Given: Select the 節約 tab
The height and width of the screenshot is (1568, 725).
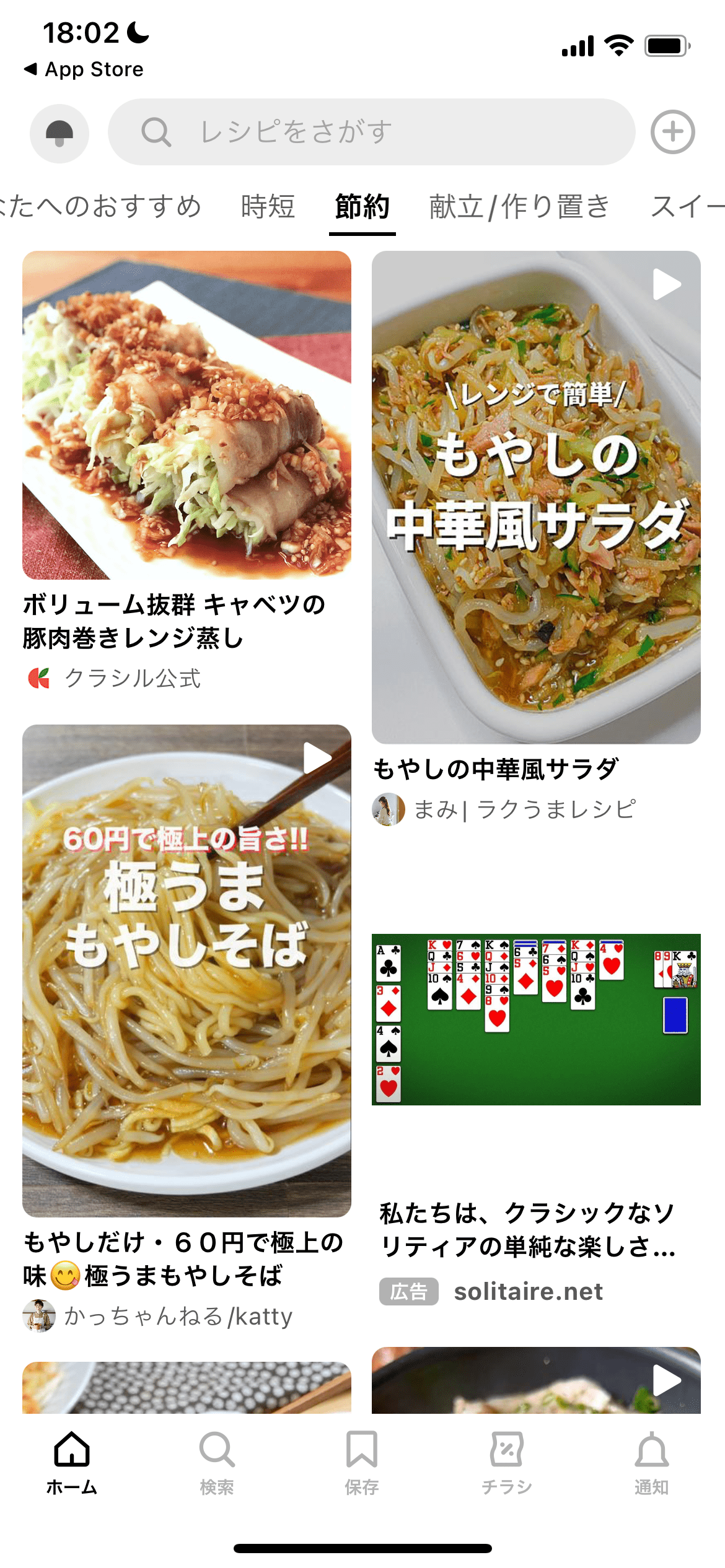Looking at the screenshot, I should (x=362, y=207).
